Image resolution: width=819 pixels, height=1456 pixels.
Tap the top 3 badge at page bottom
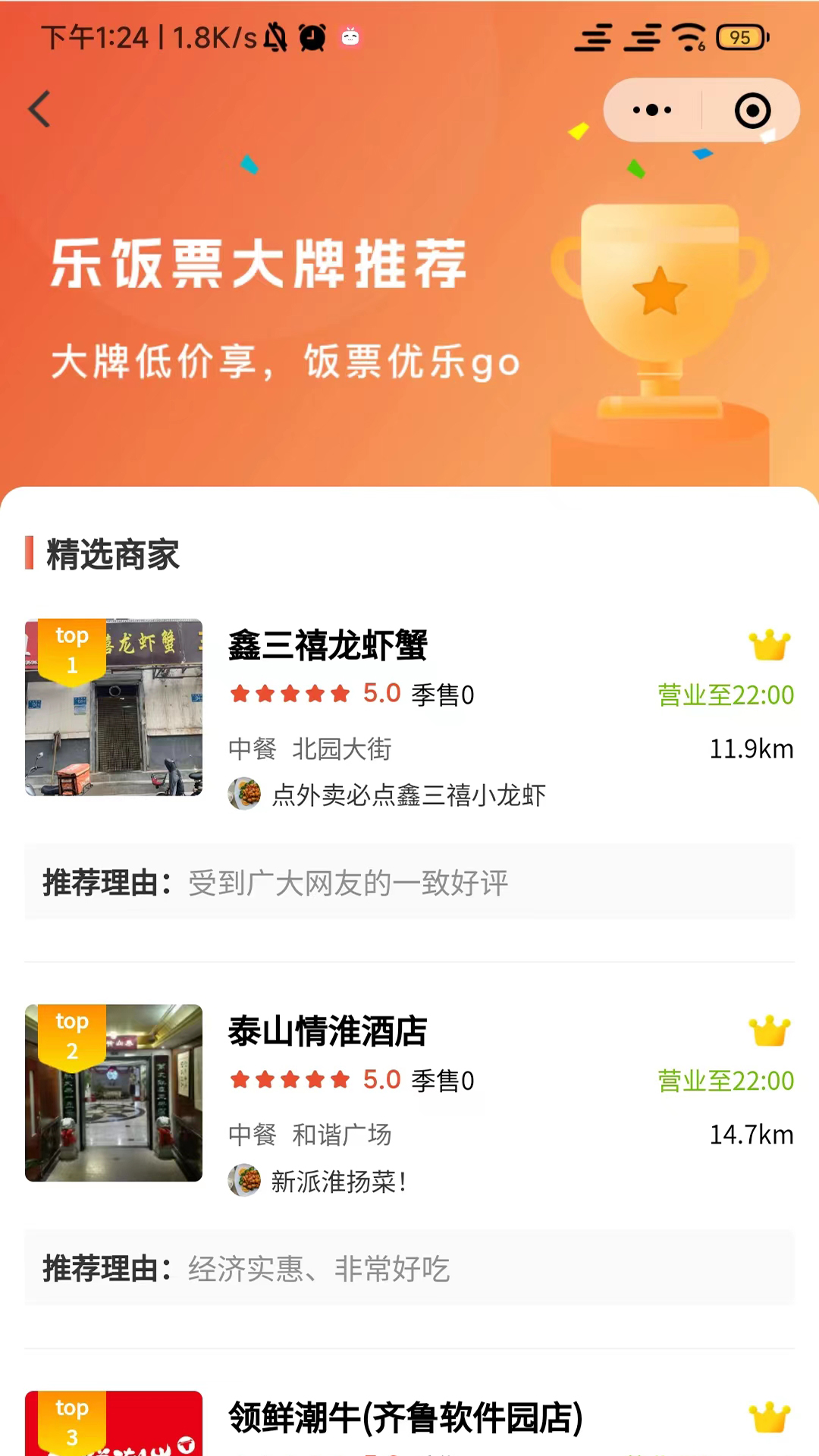coord(71,1423)
